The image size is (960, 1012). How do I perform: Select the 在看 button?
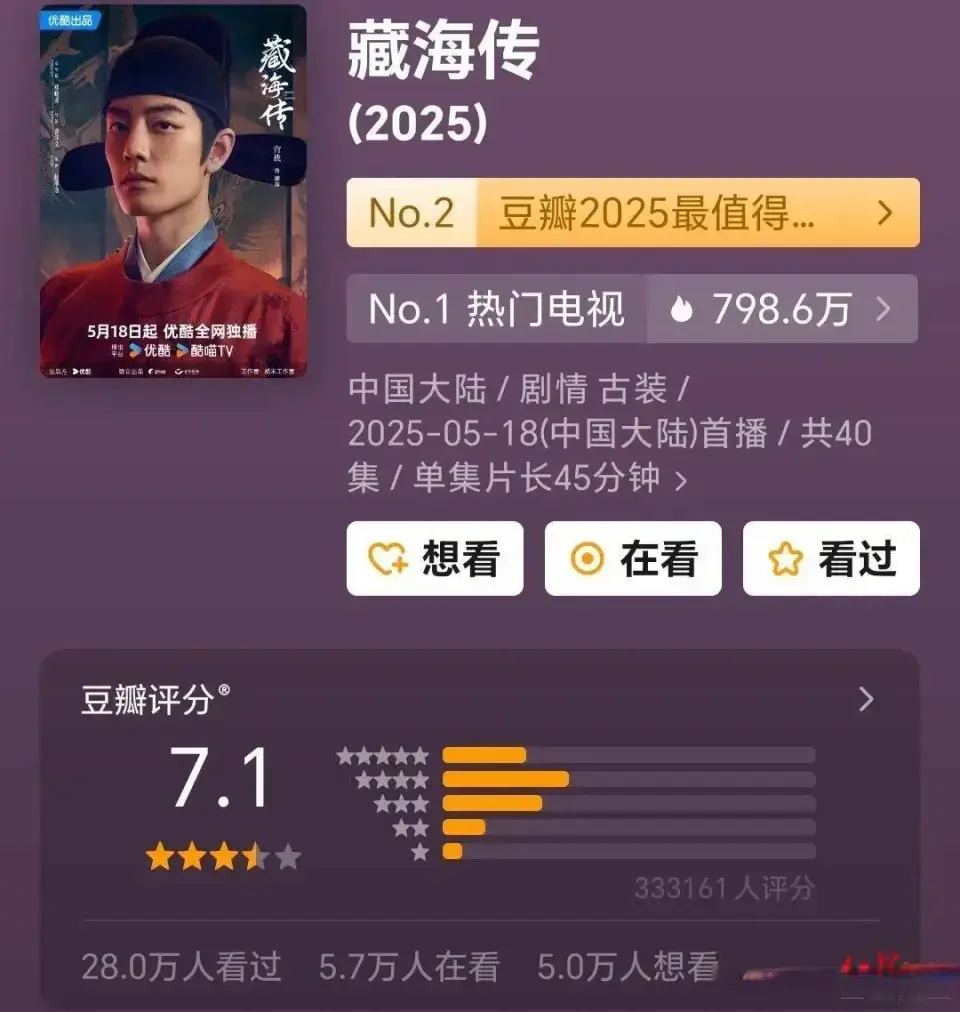(633, 559)
